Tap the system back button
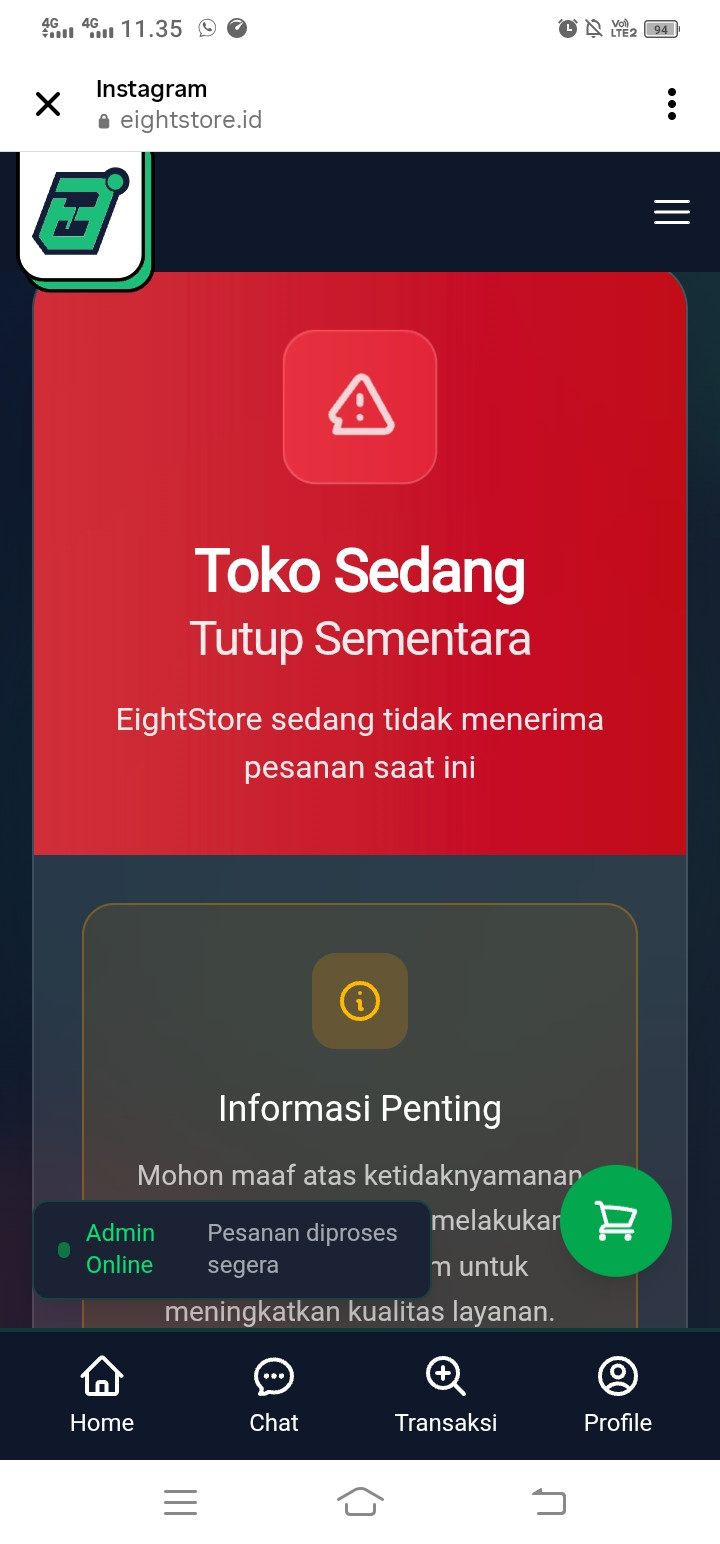Viewport: 720px width, 1544px height. click(548, 1501)
